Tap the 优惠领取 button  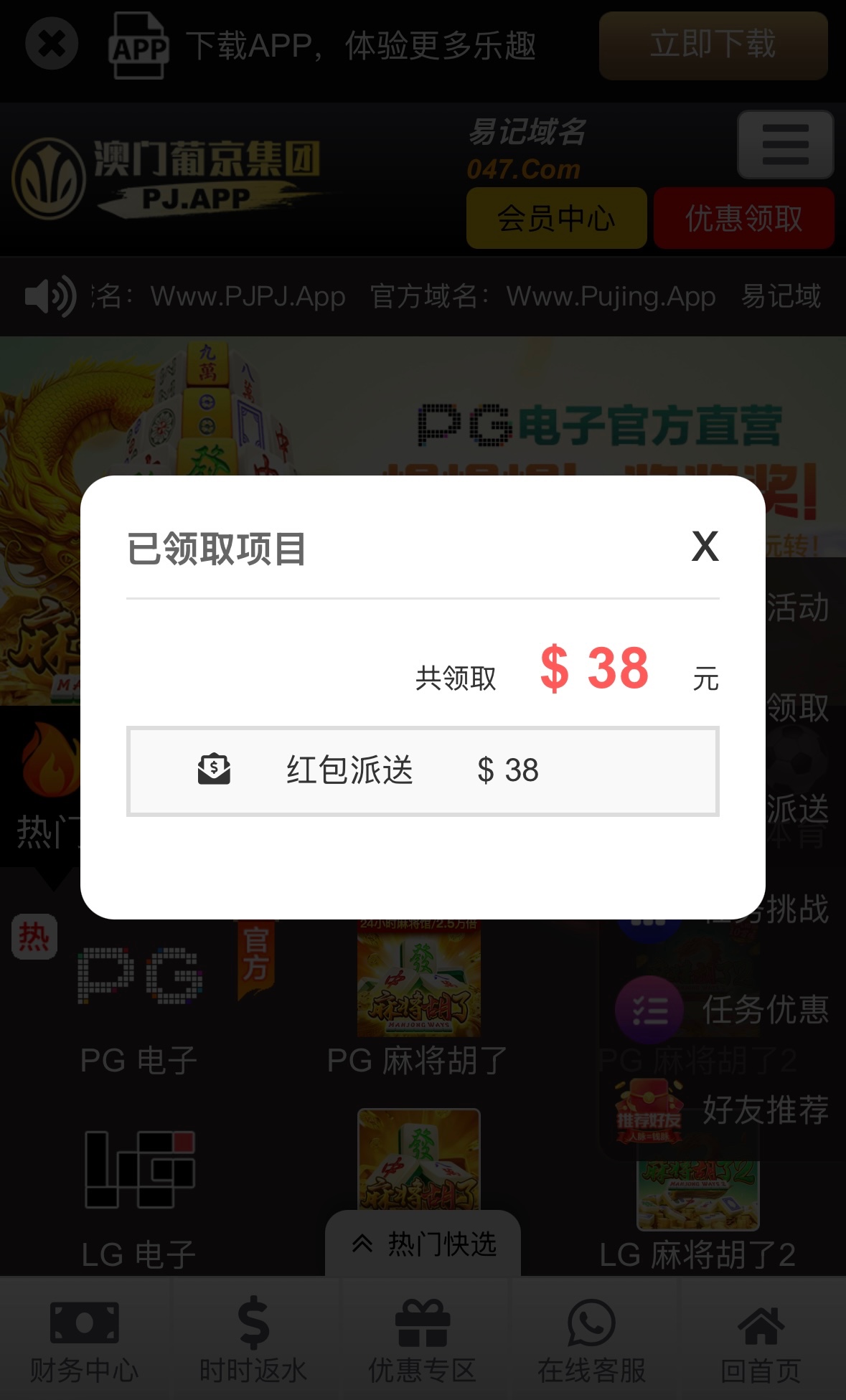743,218
